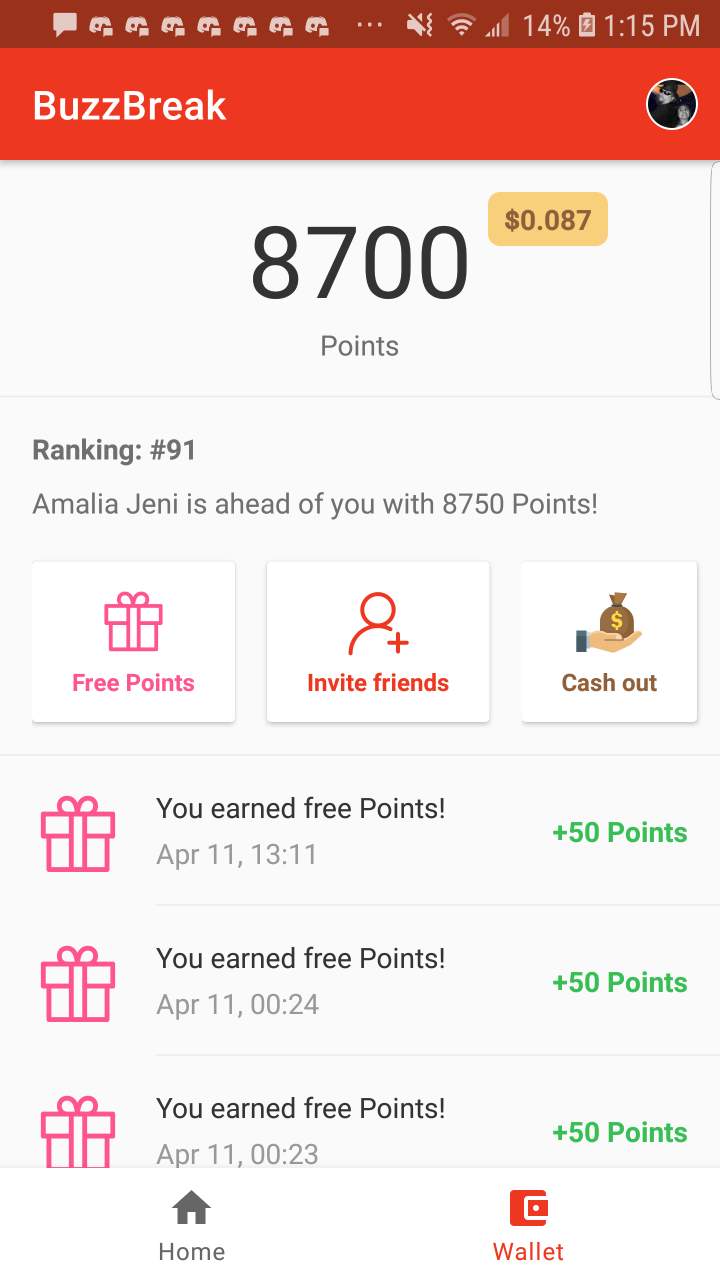
Task: Tap Invite friends
Action: 378,642
